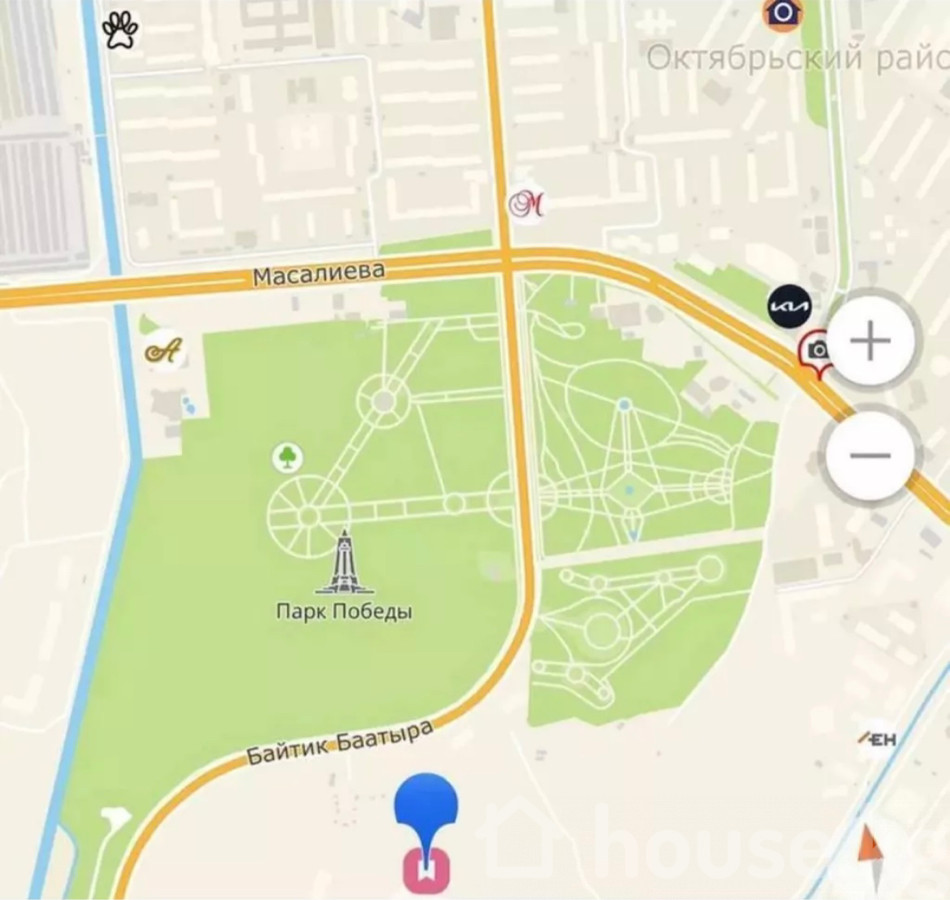Image resolution: width=950 pixels, height=900 pixels.
Task: Tap the compass arrow to reset orientation
Action: [870, 846]
